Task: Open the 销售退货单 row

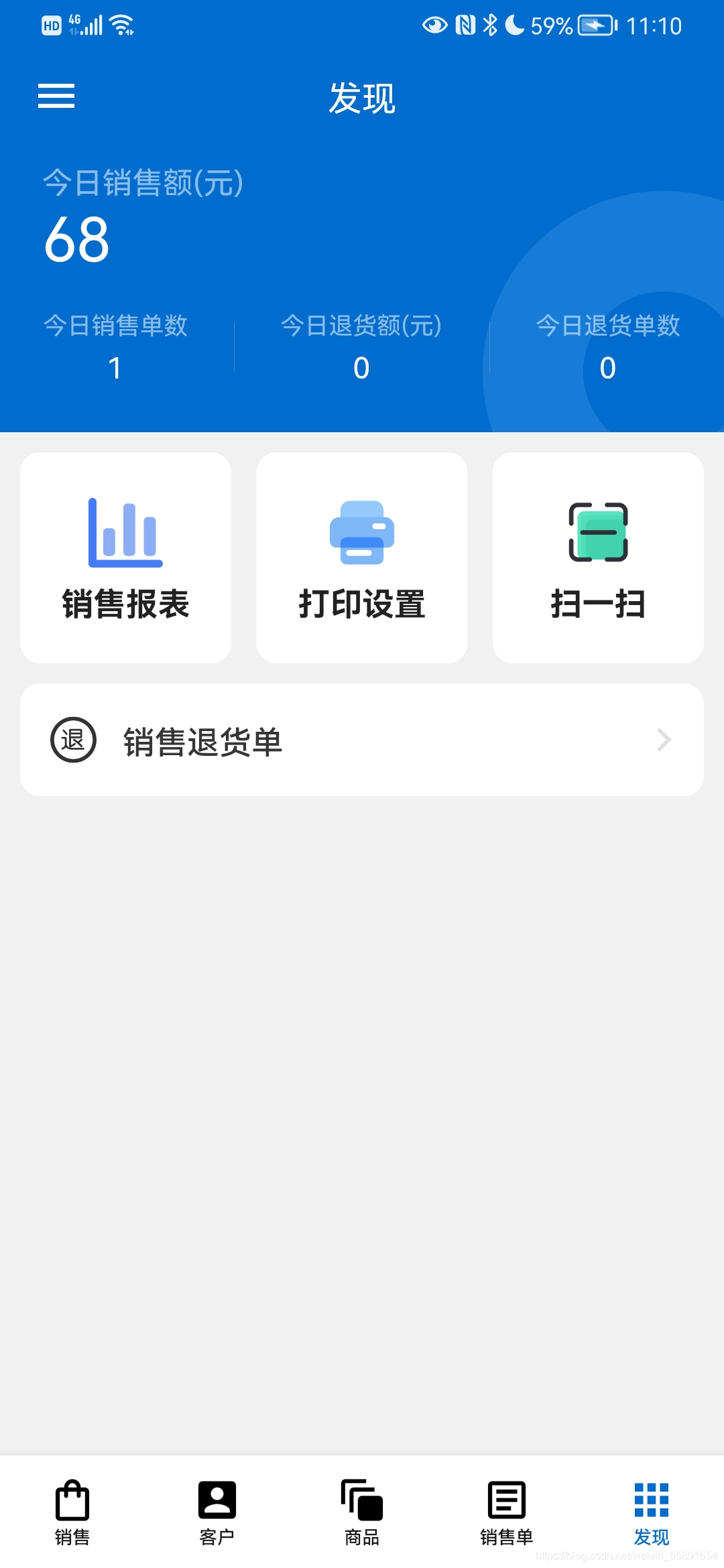Action: click(362, 740)
